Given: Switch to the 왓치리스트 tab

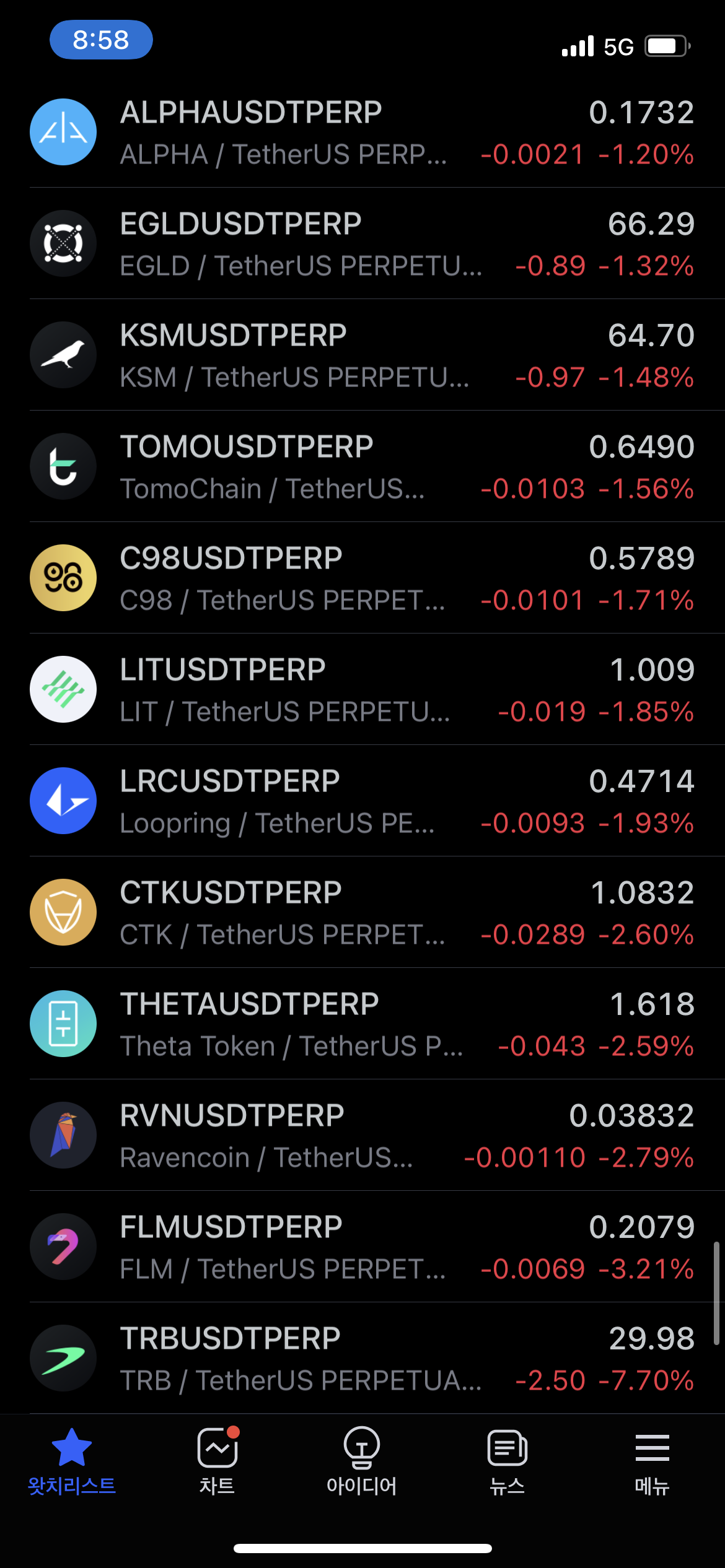Looking at the screenshot, I should coord(72,1461).
